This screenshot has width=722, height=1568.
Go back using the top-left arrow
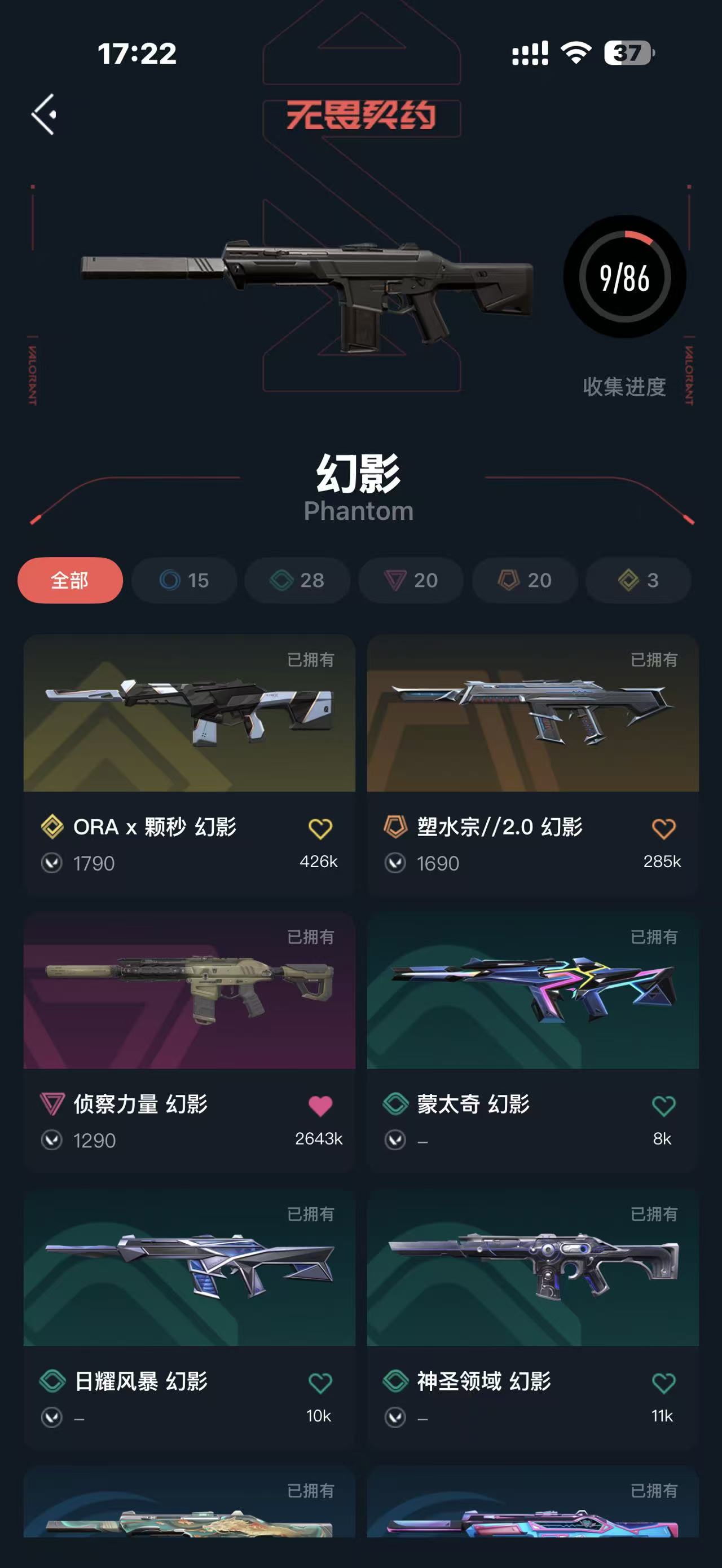[45, 114]
